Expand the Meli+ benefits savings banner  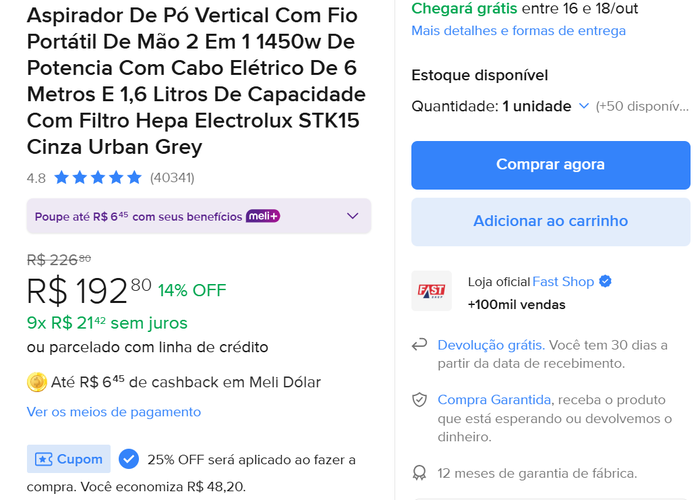pos(352,216)
